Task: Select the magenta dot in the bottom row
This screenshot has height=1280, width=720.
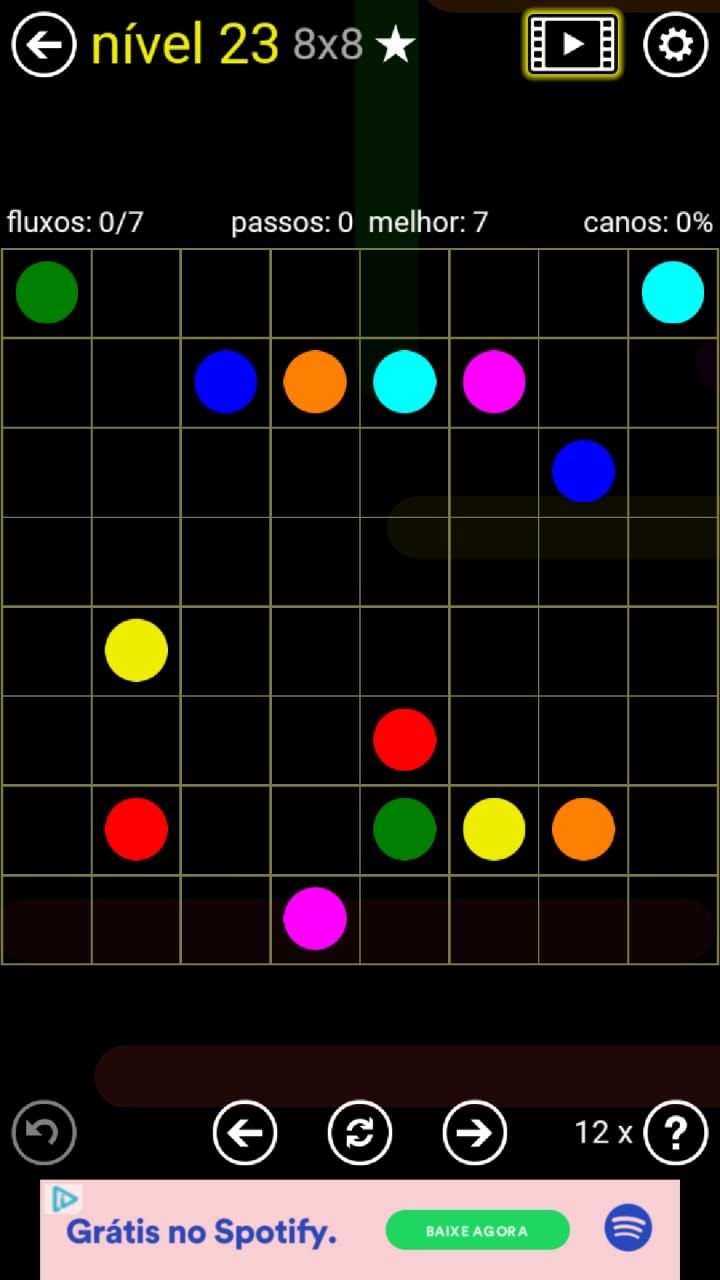Action: pyautogui.click(x=315, y=918)
